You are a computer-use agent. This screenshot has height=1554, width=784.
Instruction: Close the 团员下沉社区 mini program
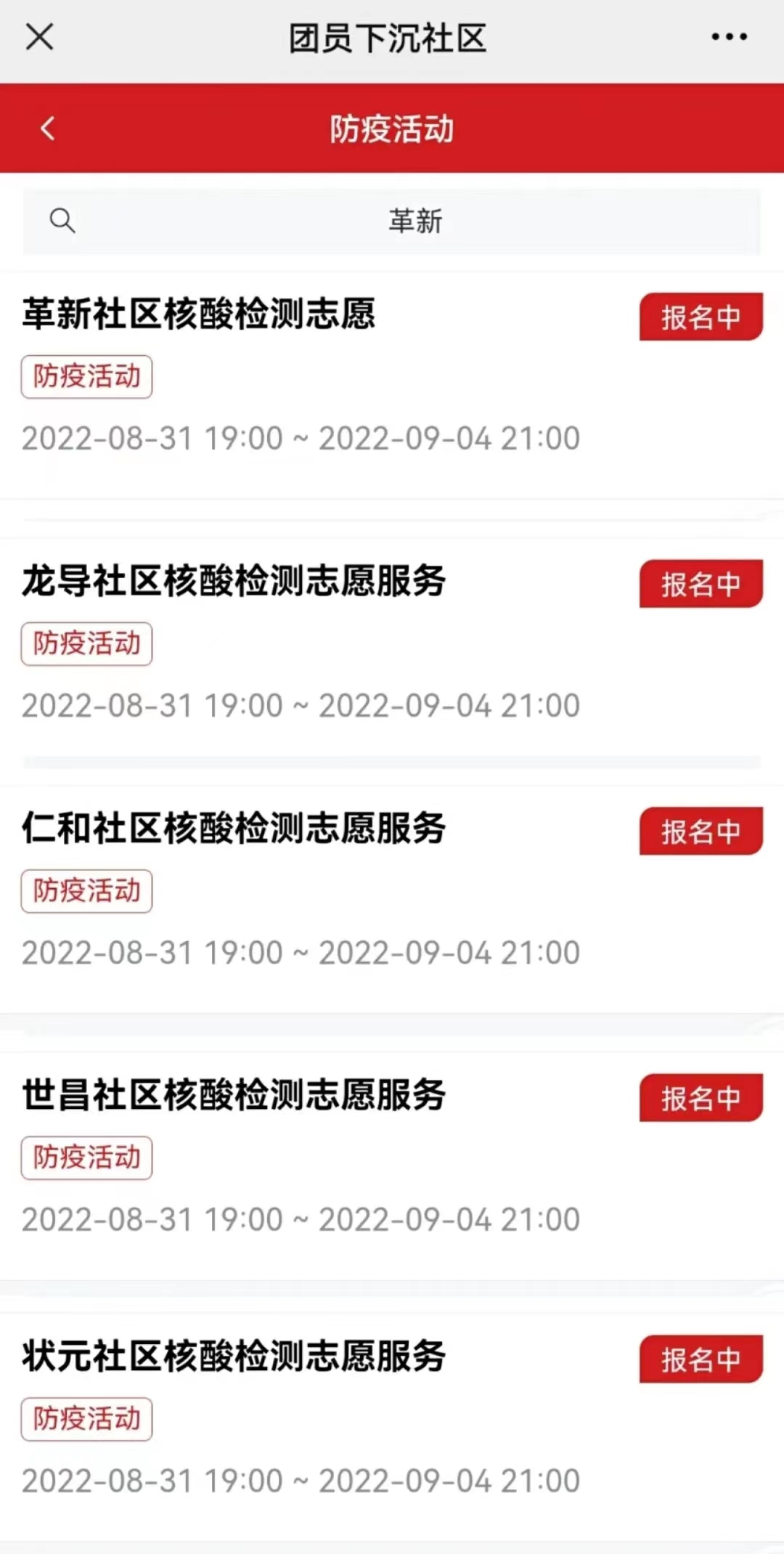point(39,36)
